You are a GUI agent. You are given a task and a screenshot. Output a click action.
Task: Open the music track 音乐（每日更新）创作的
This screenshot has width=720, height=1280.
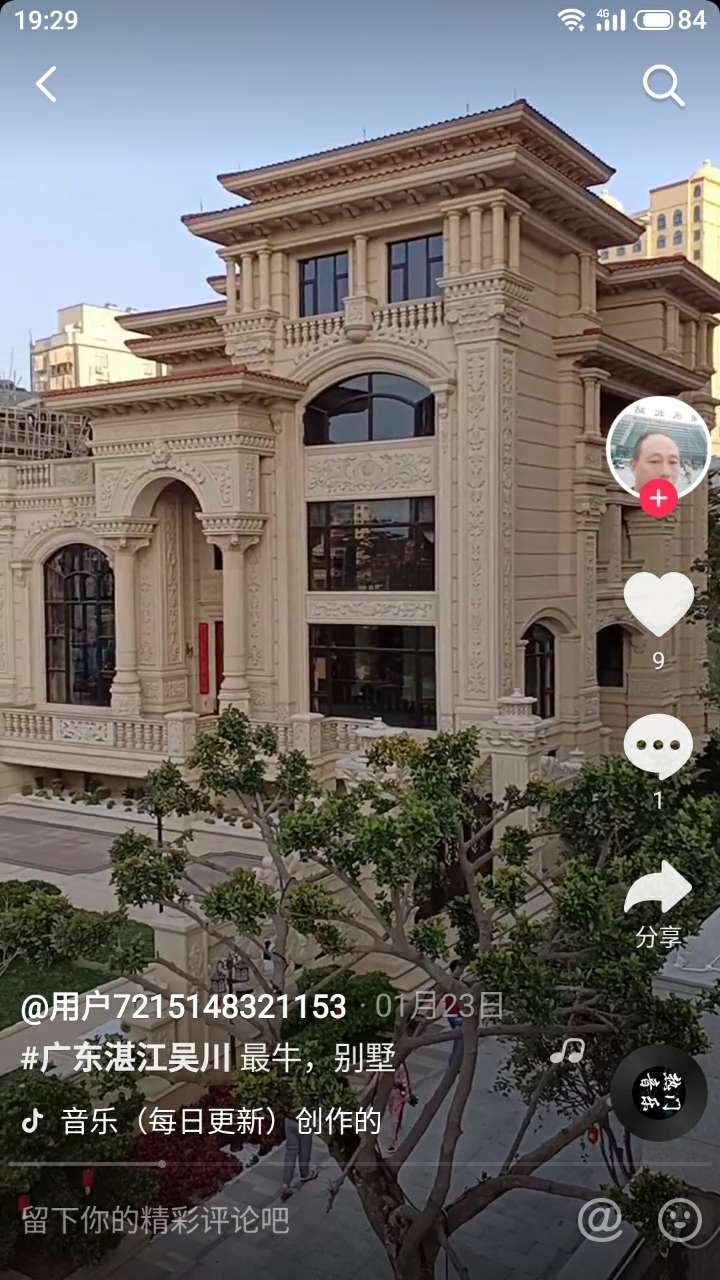tap(220, 1121)
